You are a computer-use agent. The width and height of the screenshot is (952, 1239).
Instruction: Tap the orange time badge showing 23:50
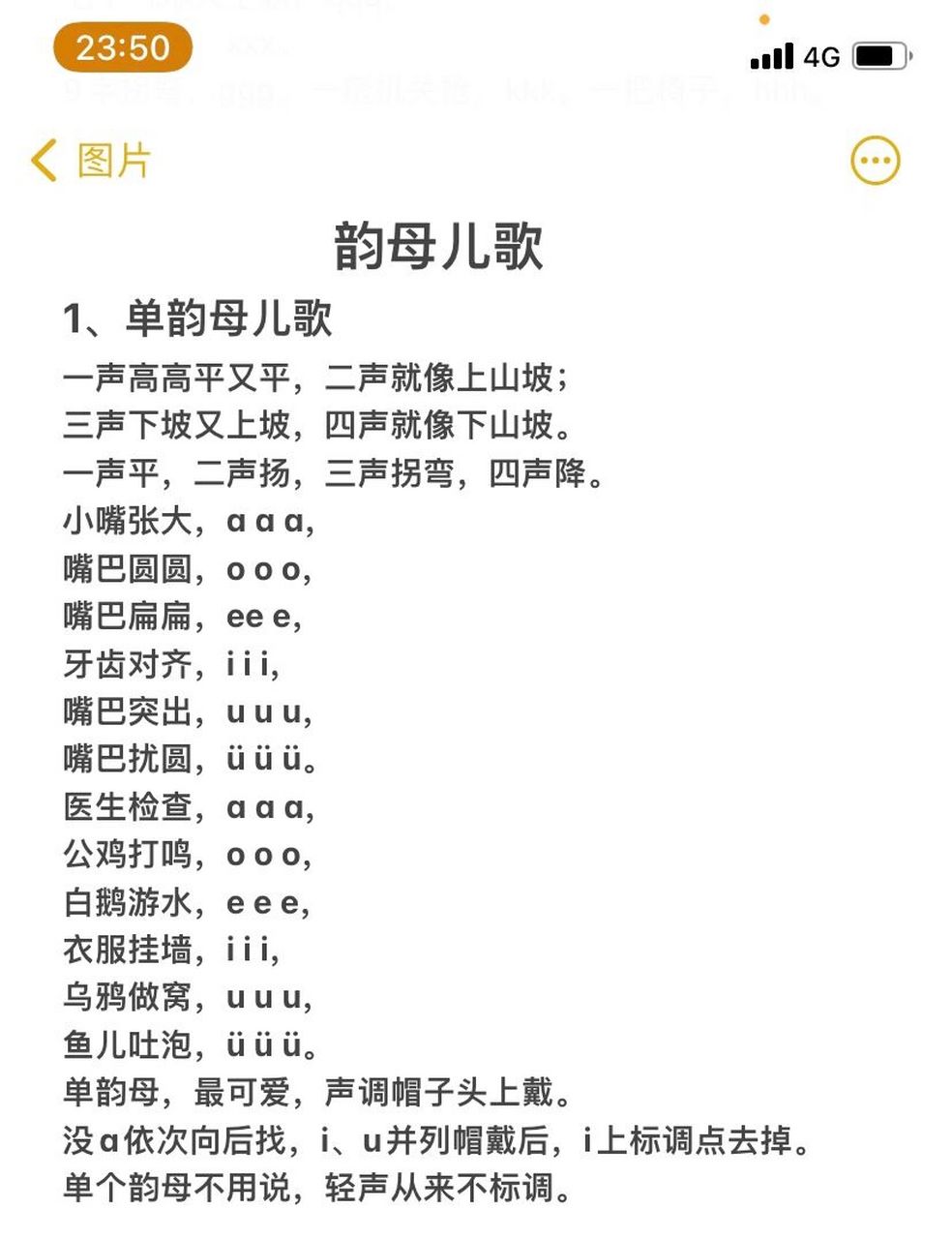tap(120, 46)
